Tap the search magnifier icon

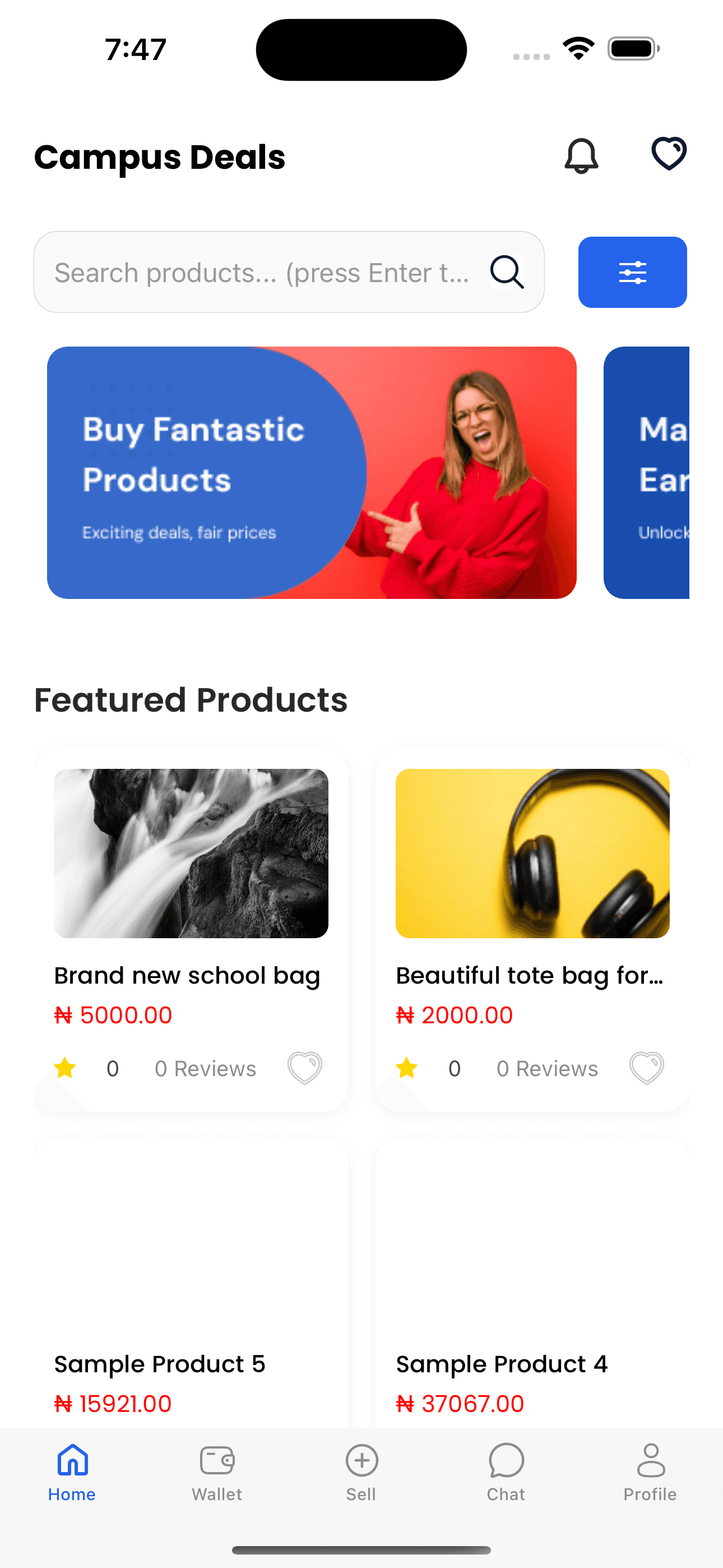[x=506, y=272]
